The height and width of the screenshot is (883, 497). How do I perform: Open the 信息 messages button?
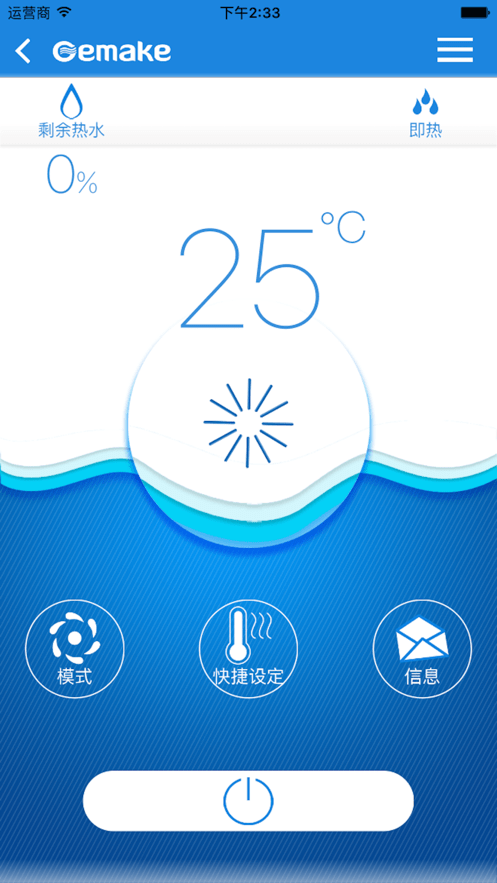pos(422,649)
